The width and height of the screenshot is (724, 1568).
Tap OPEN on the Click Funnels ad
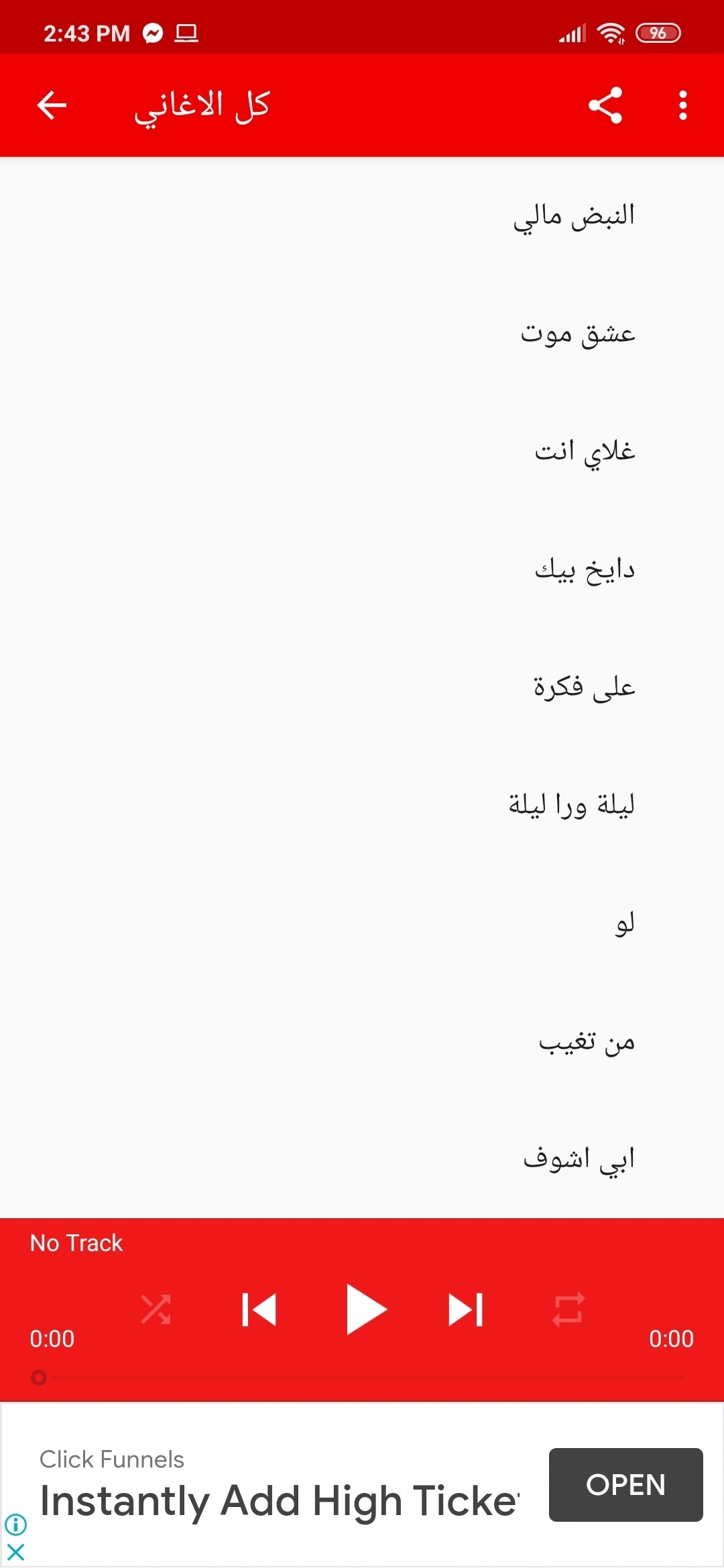click(x=625, y=1484)
